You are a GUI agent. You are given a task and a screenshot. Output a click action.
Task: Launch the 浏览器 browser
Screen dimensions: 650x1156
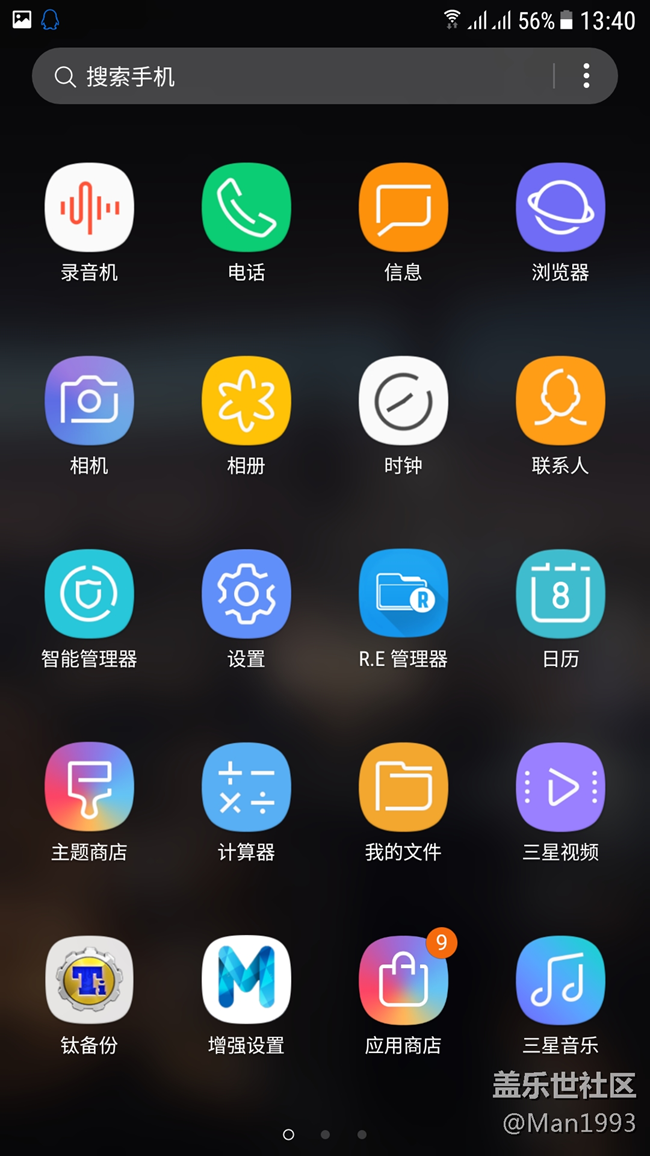click(x=560, y=207)
